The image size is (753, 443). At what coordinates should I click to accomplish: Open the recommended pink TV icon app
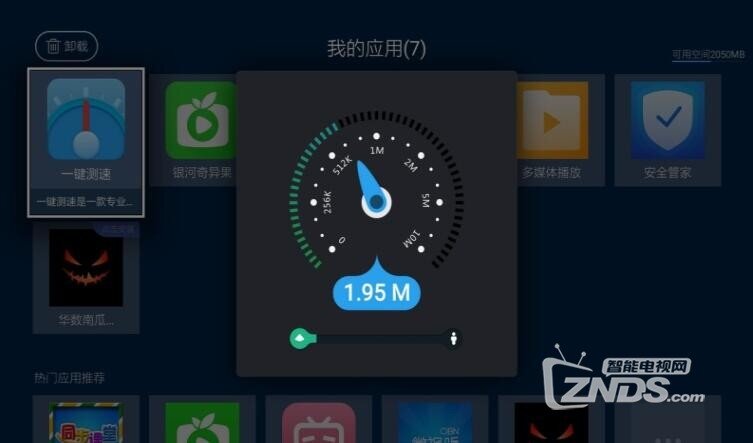[x=318, y=420]
